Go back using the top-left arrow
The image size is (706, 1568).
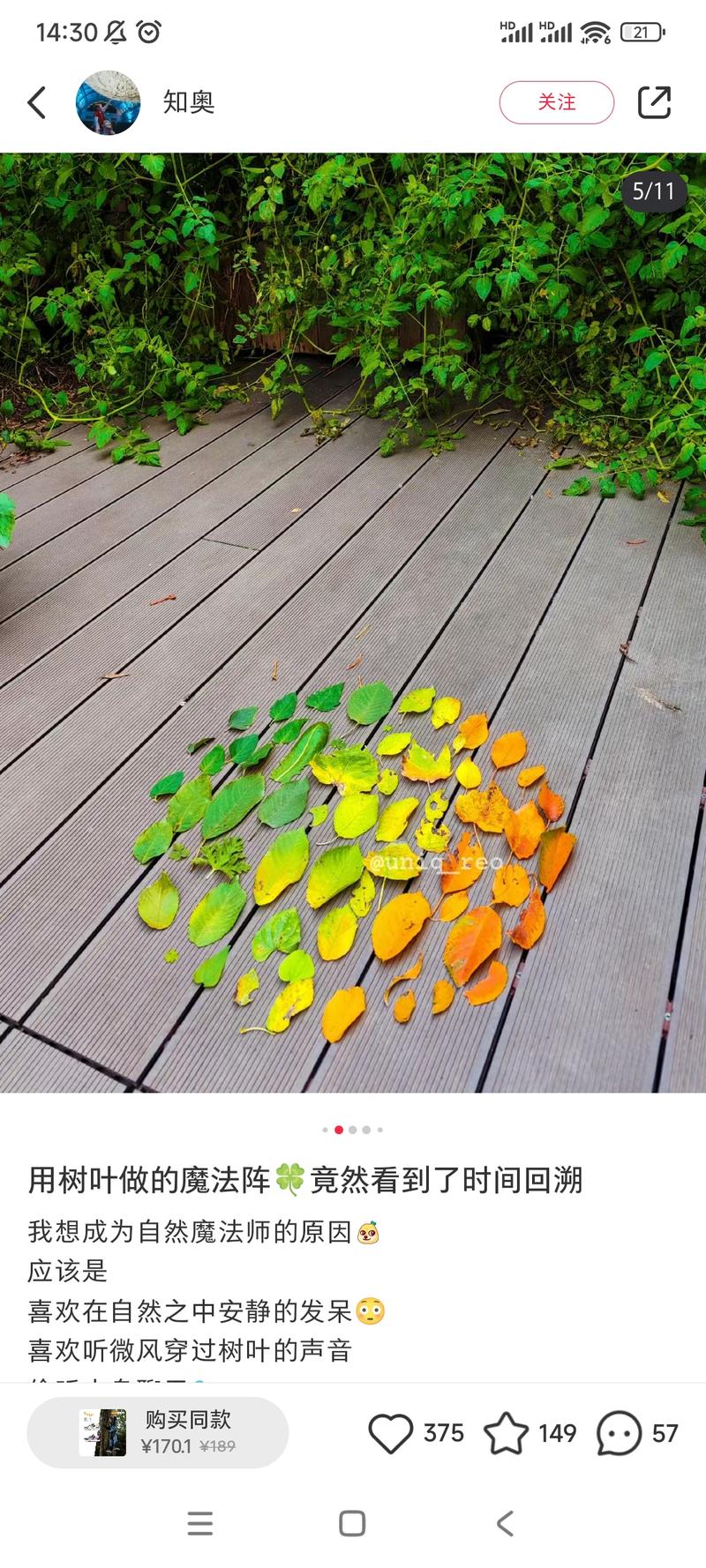pos(37,102)
